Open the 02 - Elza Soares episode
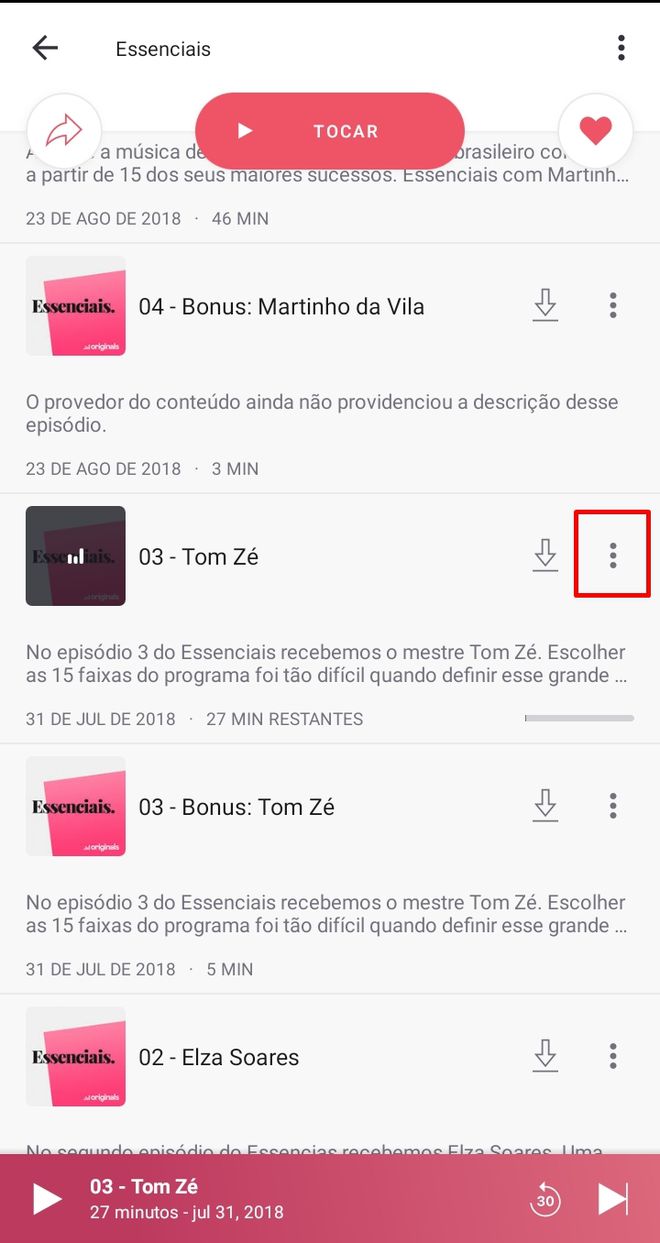Viewport: 660px width, 1243px height. point(219,1056)
